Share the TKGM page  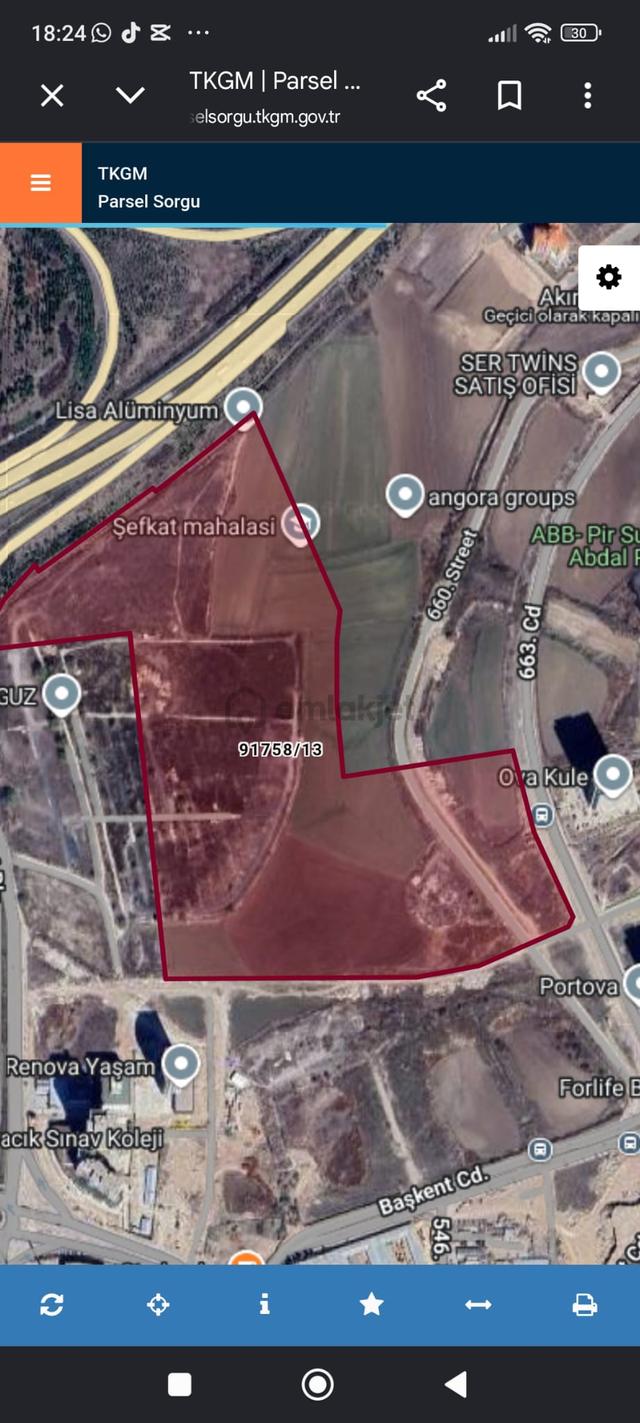pos(431,96)
